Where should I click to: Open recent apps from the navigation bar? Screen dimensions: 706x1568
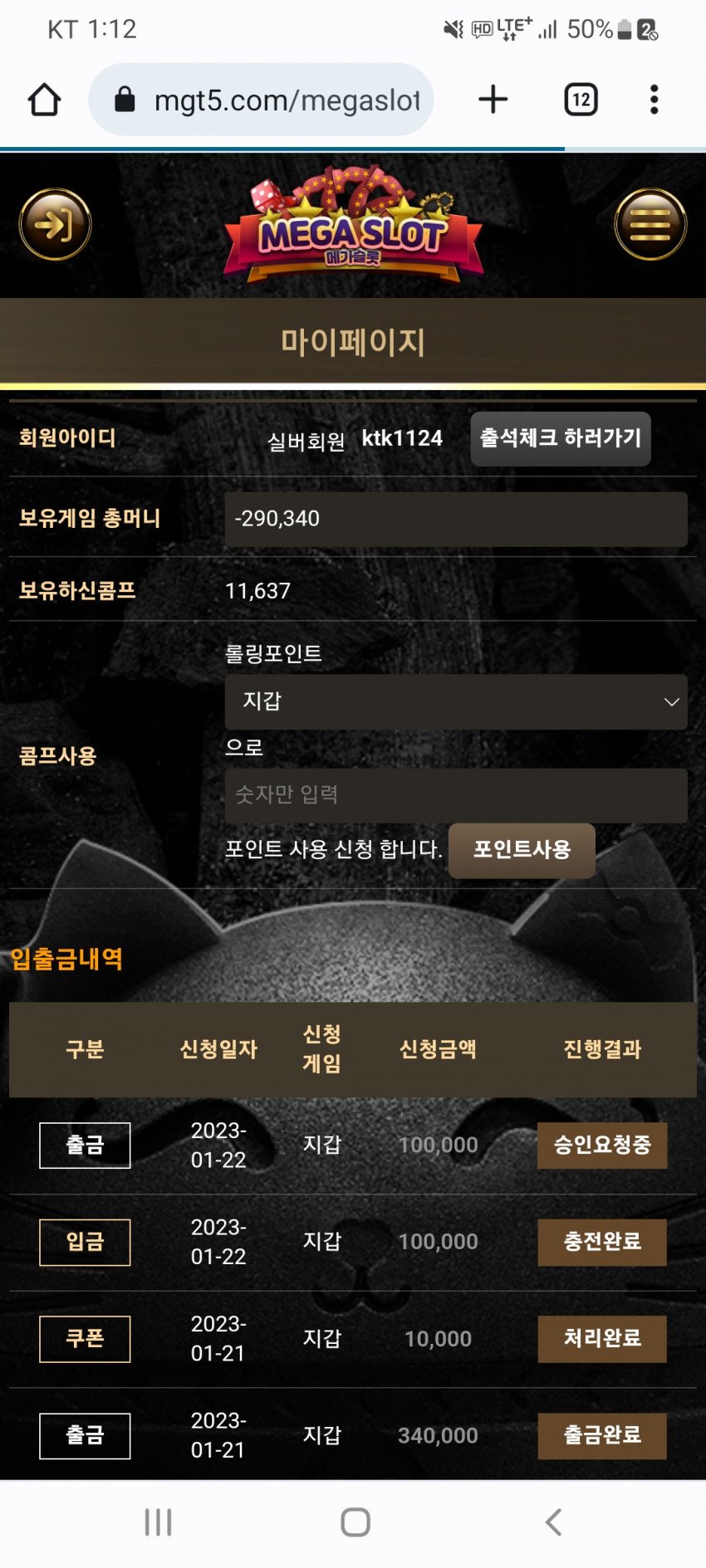pyautogui.click(x=158, y=1522)
